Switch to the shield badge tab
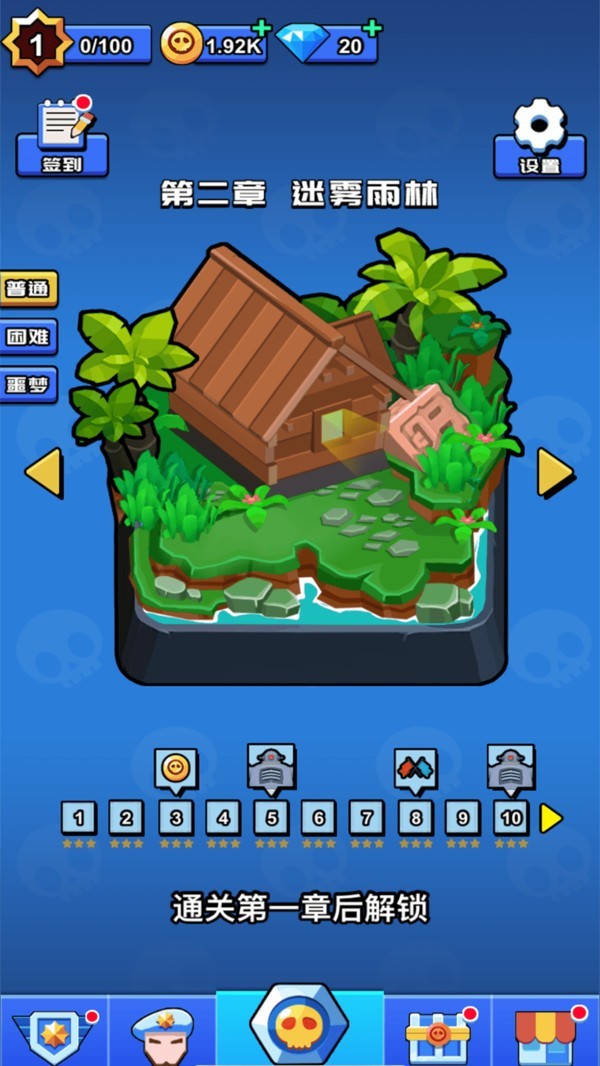600x1066 pixels. click(x=54, y=1032)
